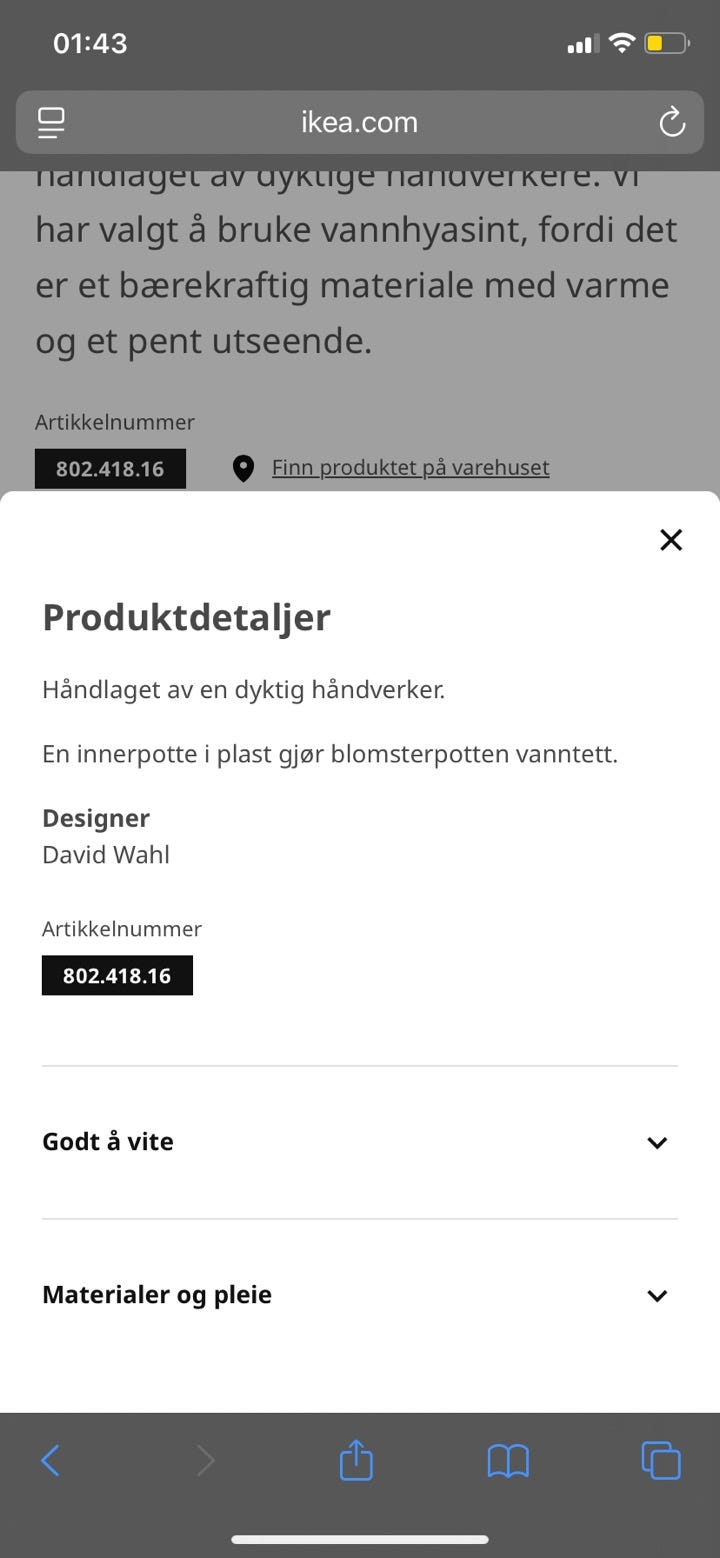Open the ikea.com address bar
Image resolution: width=720 pixels, height=1558 pixels.
359,122
